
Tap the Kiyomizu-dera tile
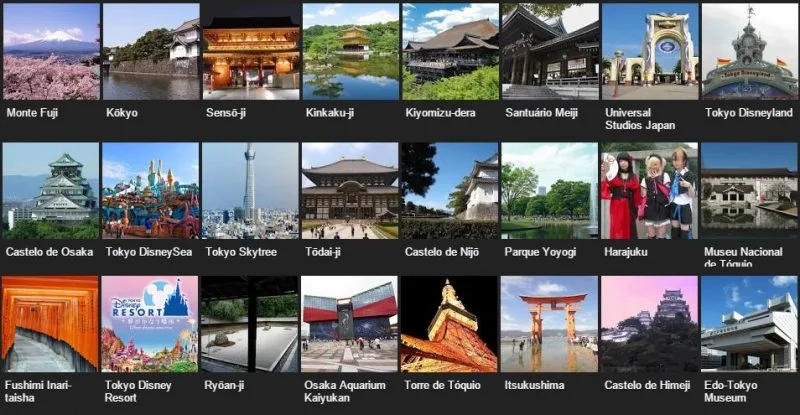click(x=450, y=52)
